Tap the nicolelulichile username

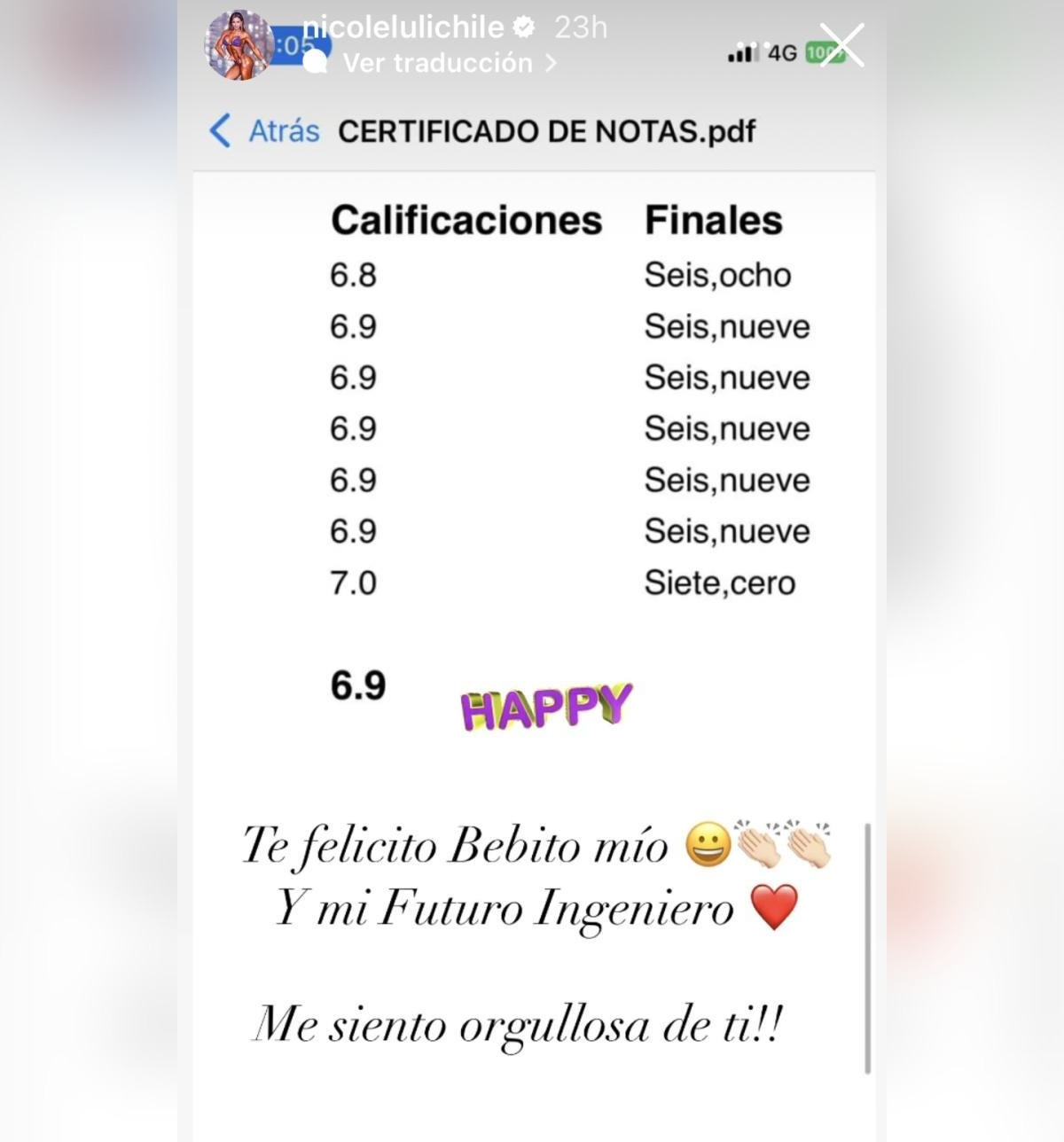[404, 27]
